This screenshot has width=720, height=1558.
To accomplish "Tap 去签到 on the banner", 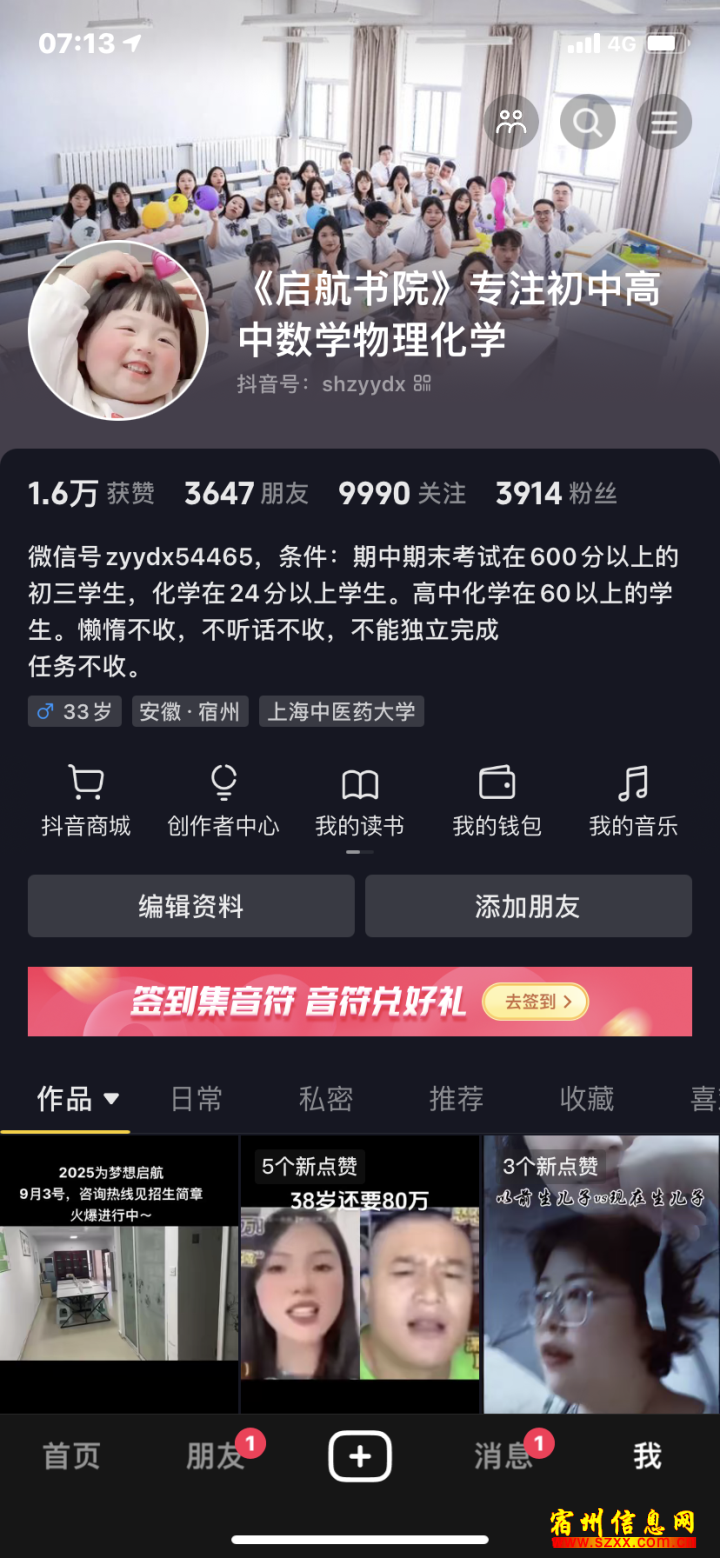I will (x=536, y=1001).
